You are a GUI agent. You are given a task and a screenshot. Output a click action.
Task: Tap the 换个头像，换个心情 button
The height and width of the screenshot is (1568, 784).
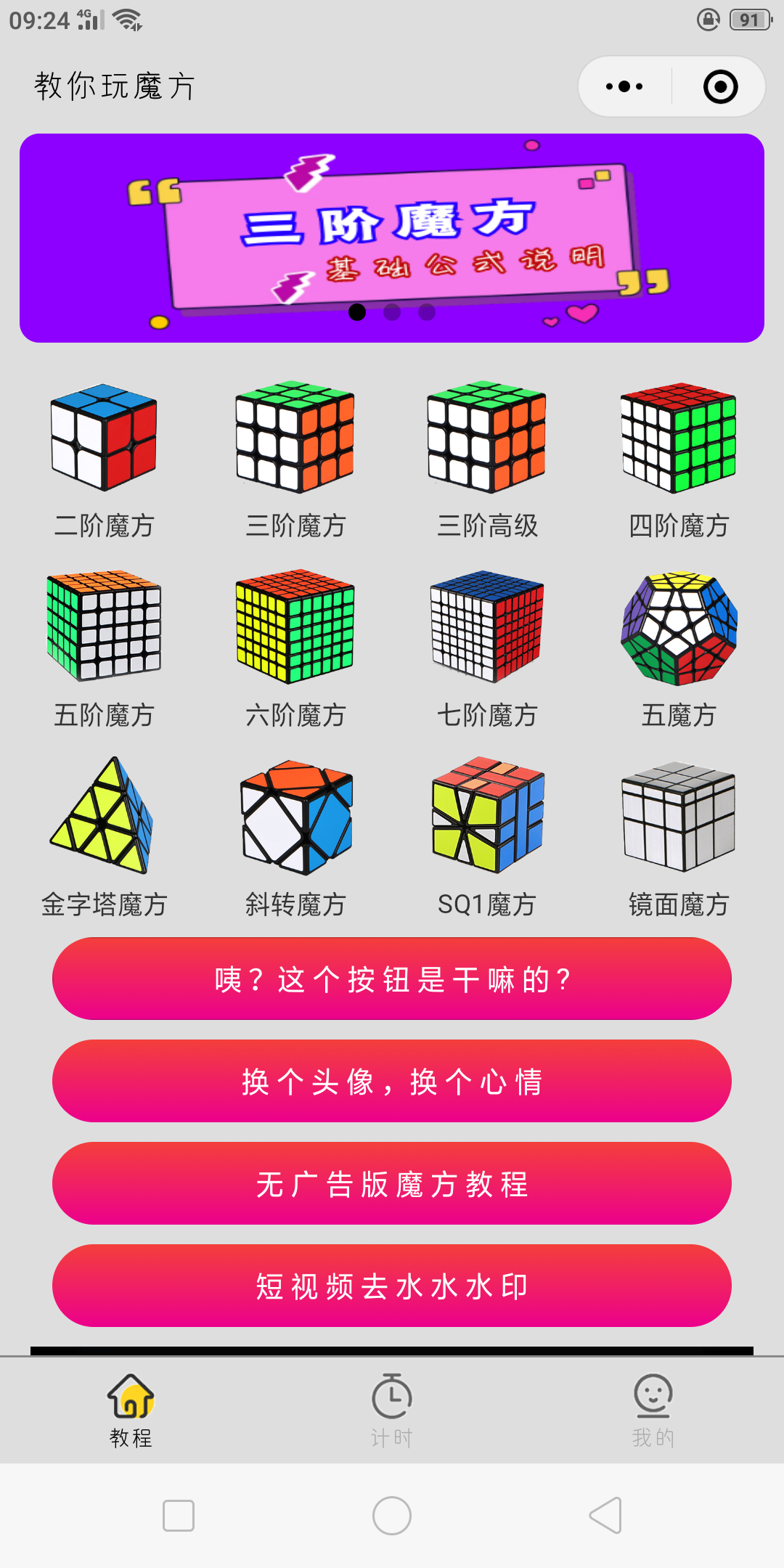pos(392,1081)
